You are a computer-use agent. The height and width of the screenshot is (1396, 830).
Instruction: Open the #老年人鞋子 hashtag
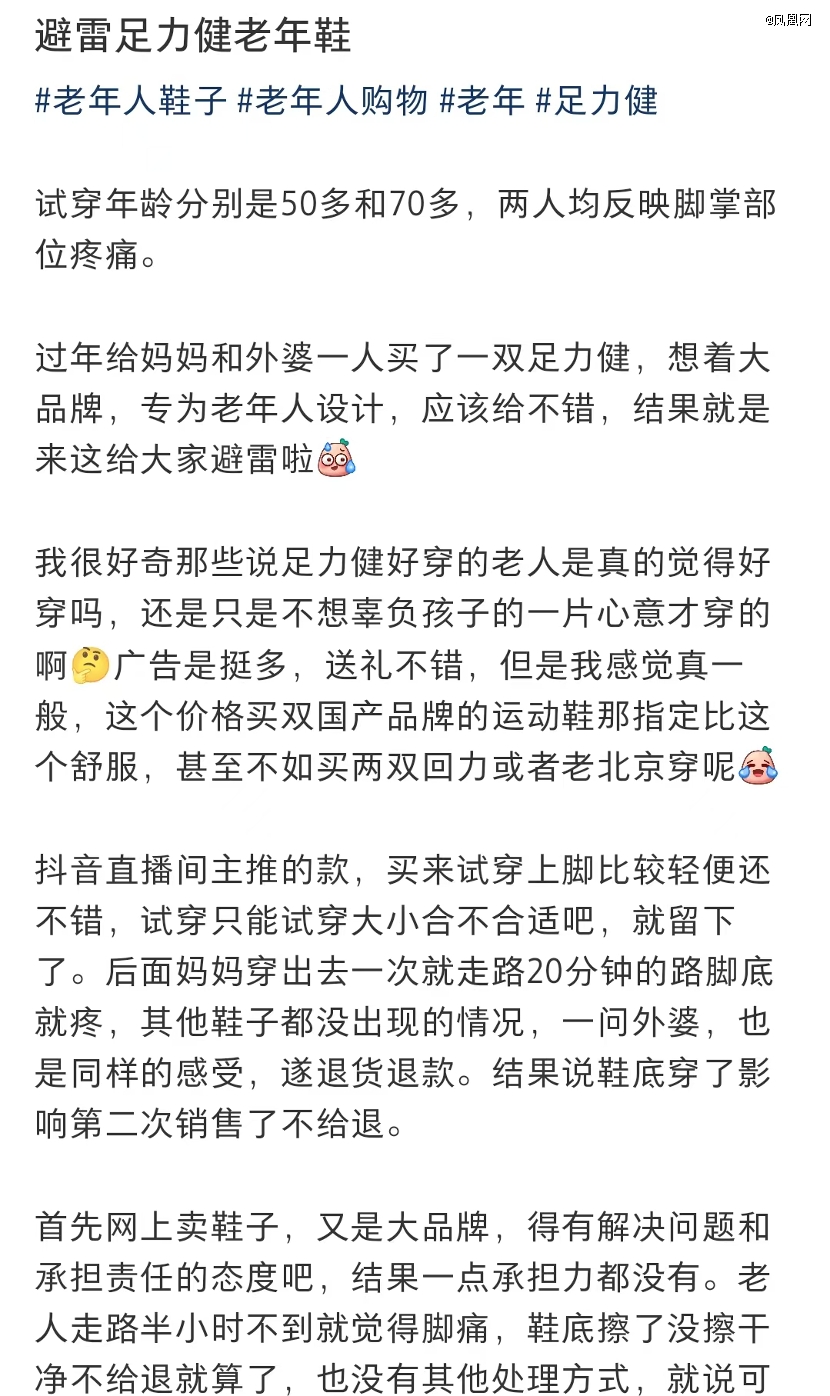tap(132, 101)
